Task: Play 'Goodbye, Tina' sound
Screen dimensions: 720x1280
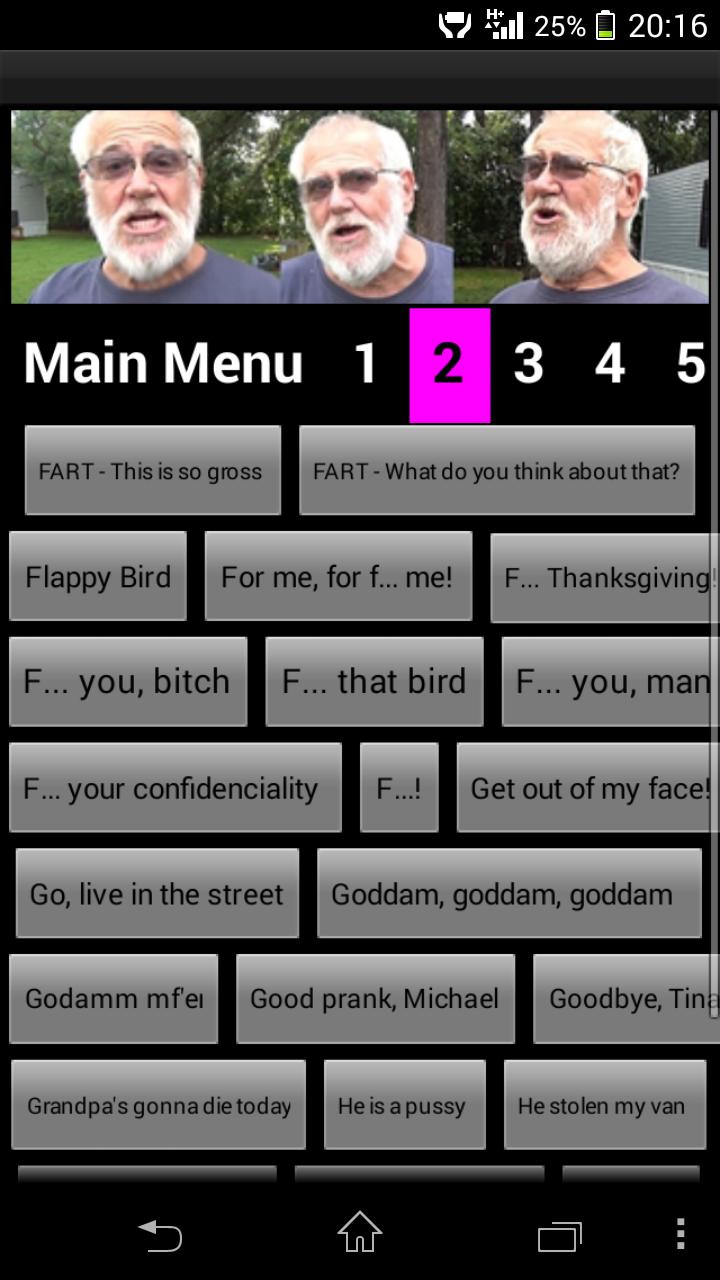Action: 625,999
